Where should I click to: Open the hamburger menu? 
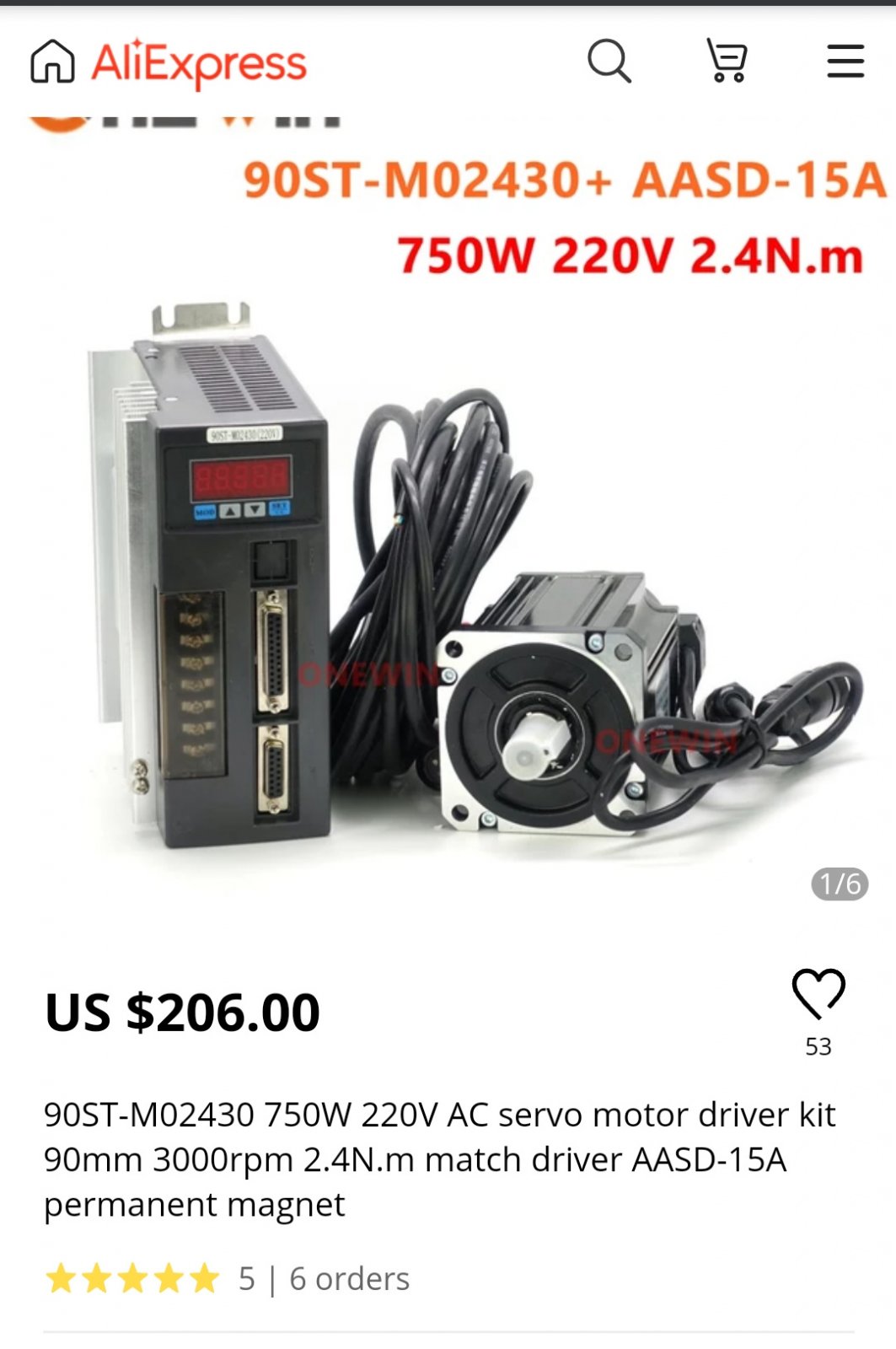[x=845, y=62]
